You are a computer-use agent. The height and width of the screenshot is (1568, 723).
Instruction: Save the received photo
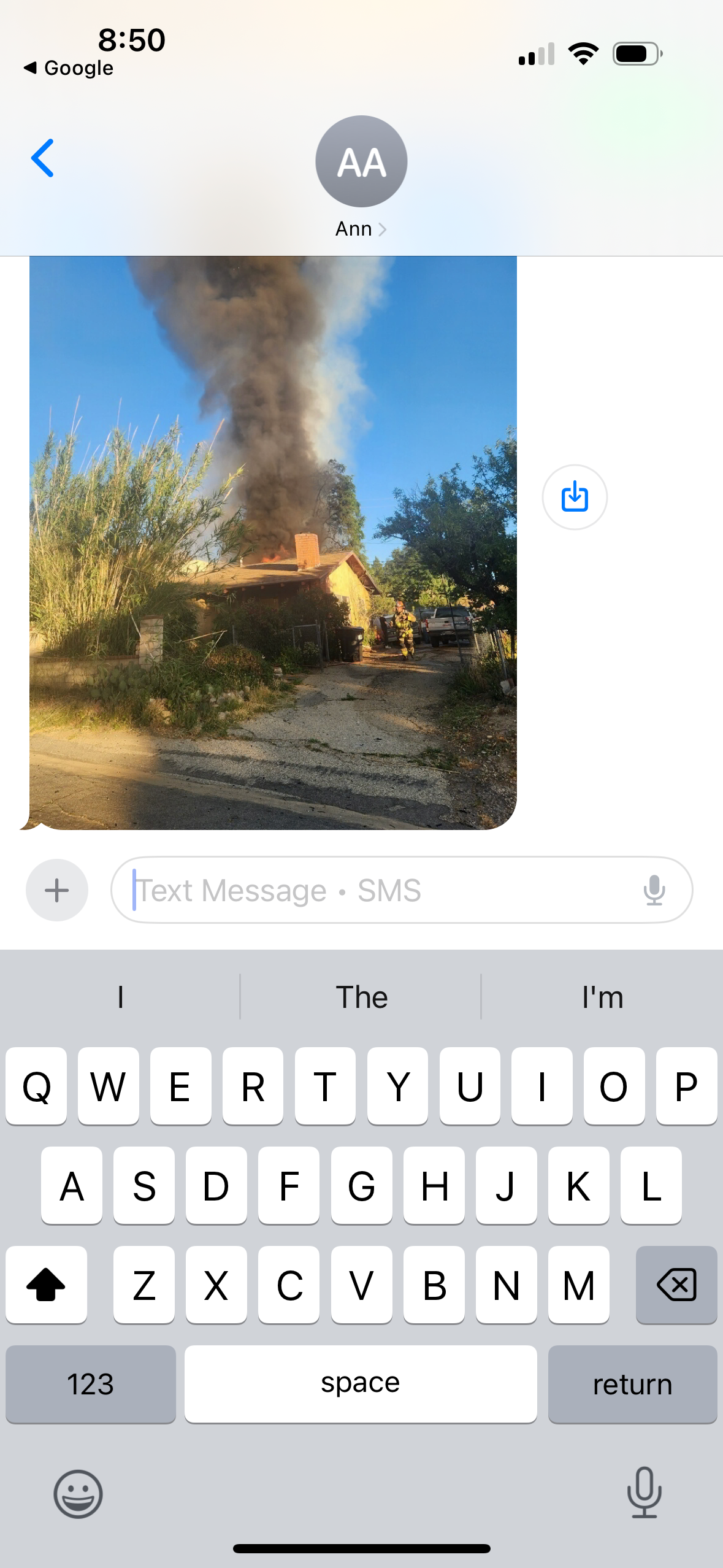pyautogui.click(x=575, y=497)
